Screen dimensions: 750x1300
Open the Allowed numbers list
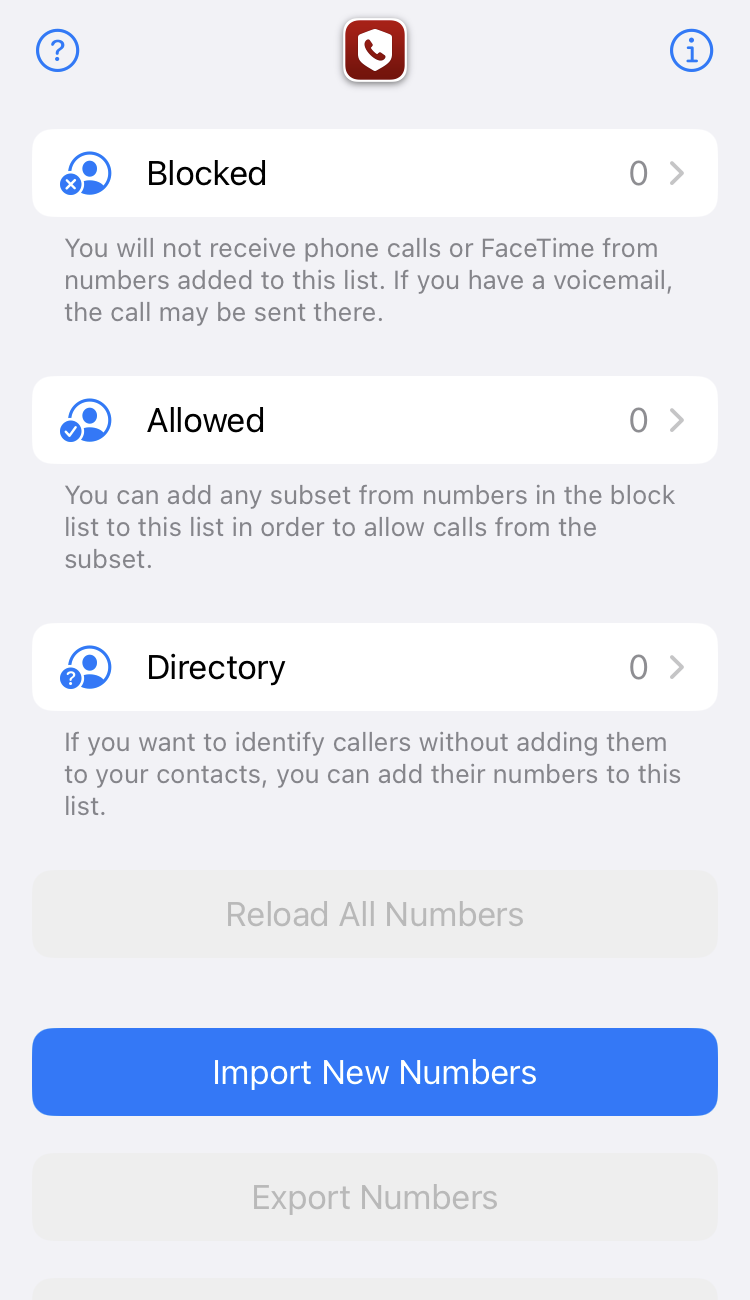click(375, 420)
